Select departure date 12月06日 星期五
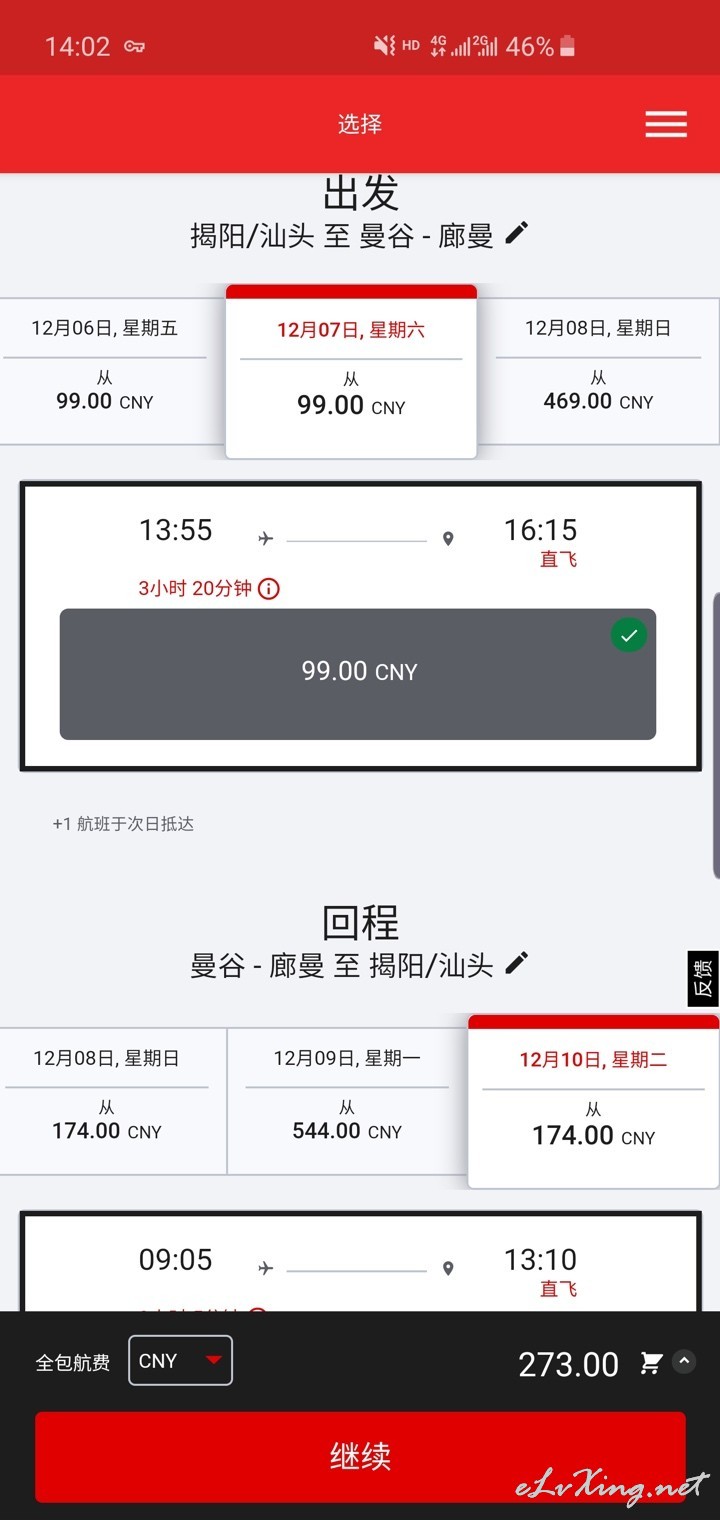The width and height of the screenshot is (720, 1520). click(x=105, y=370)
